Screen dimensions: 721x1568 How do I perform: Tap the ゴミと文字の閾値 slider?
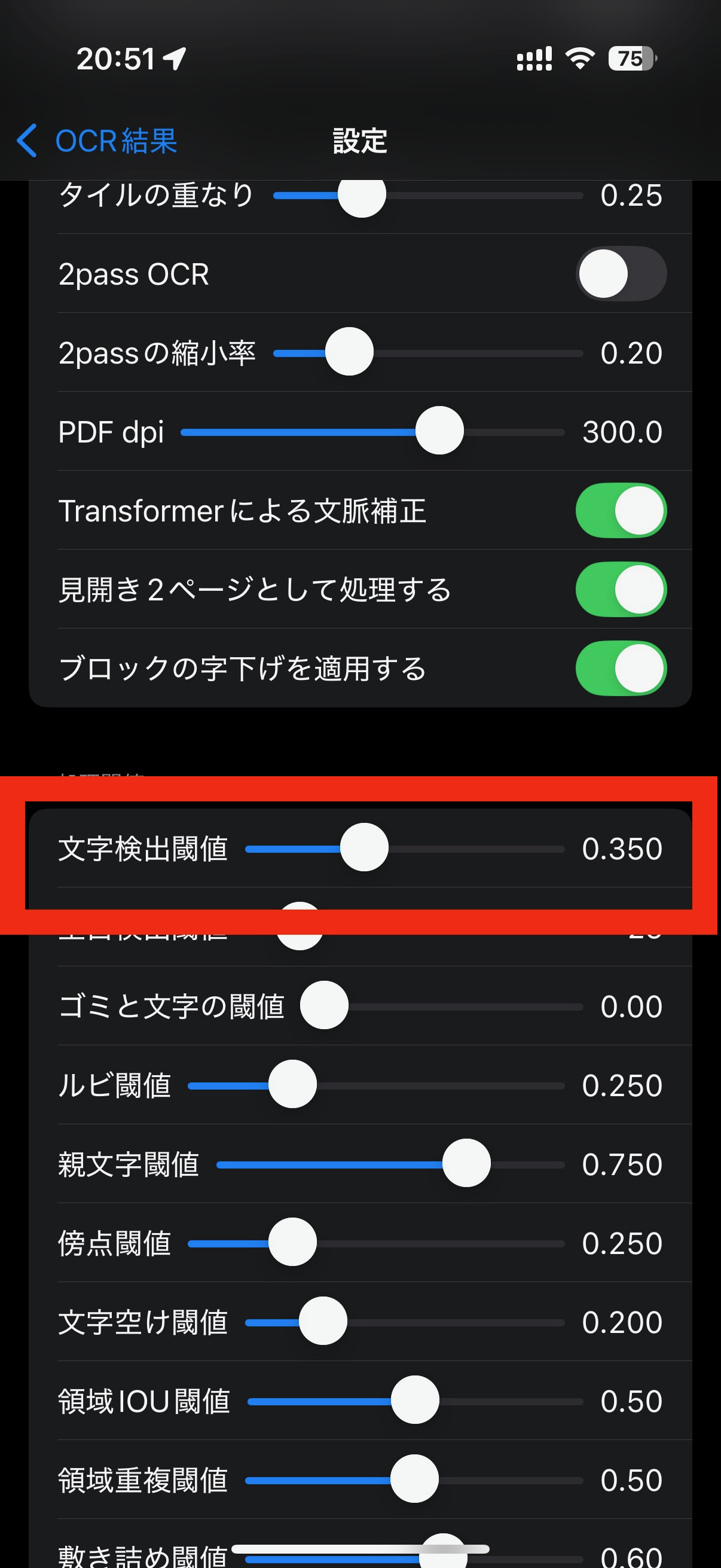(324, 1006)
